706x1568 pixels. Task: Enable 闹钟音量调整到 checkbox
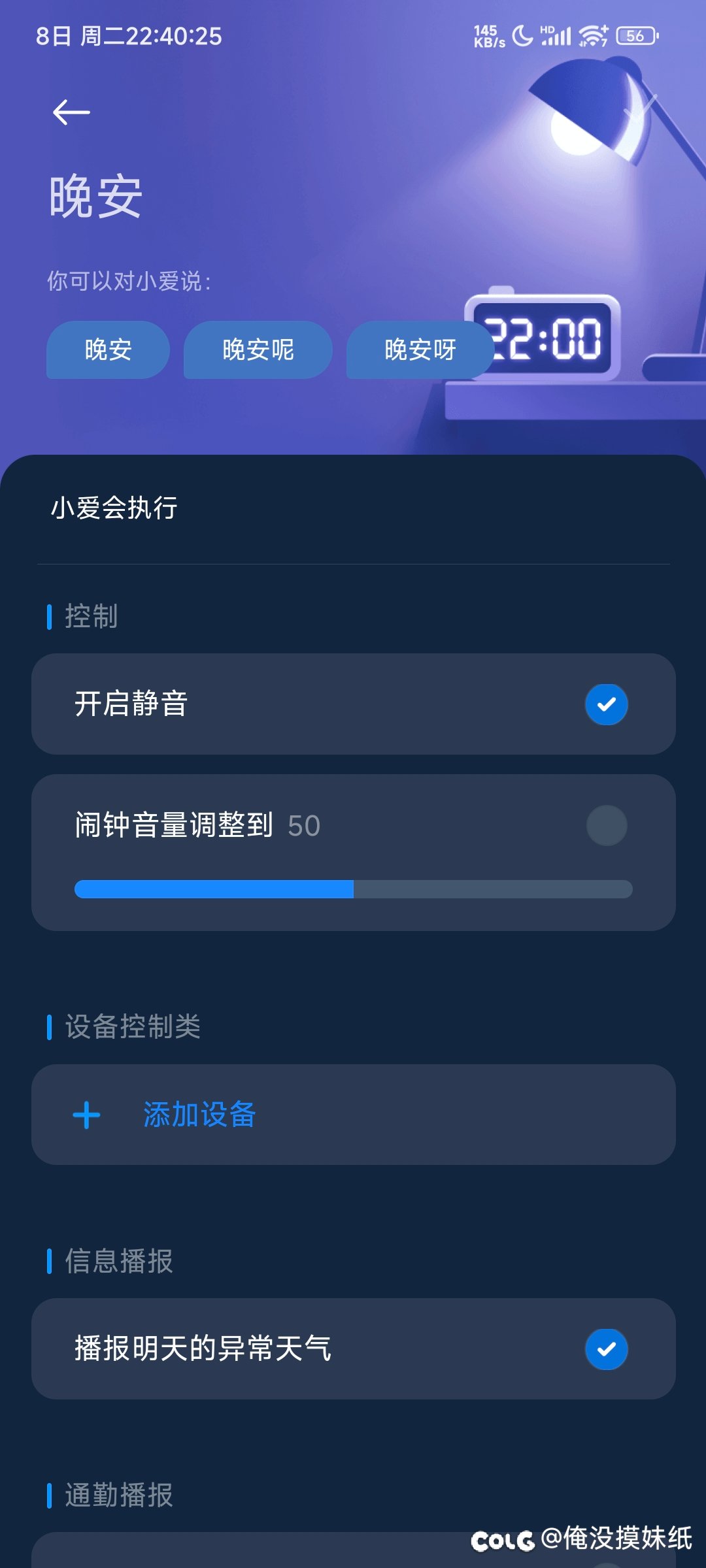coord(607,826)
